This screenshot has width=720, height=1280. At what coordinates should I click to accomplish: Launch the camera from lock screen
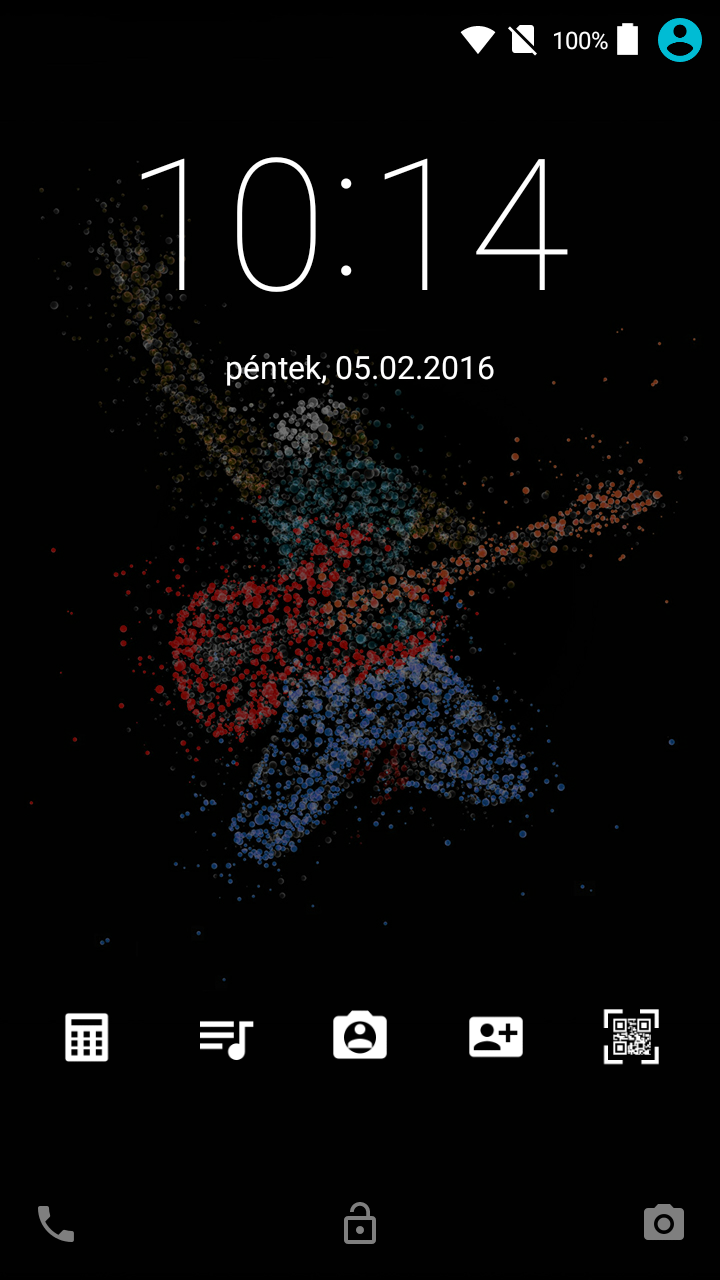(664, 1223)
